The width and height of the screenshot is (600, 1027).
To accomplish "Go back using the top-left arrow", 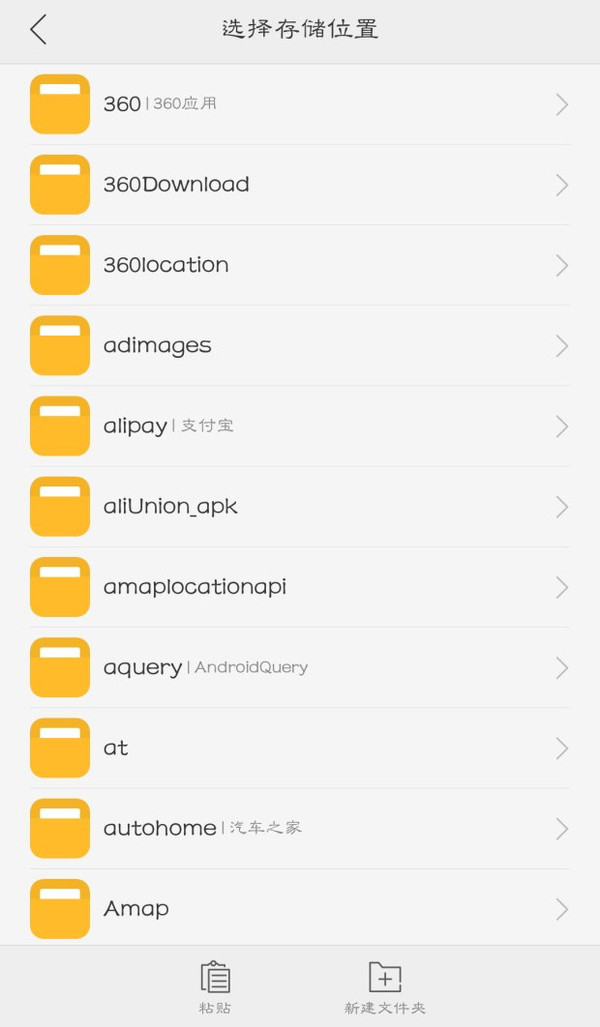I will point(39,29).
